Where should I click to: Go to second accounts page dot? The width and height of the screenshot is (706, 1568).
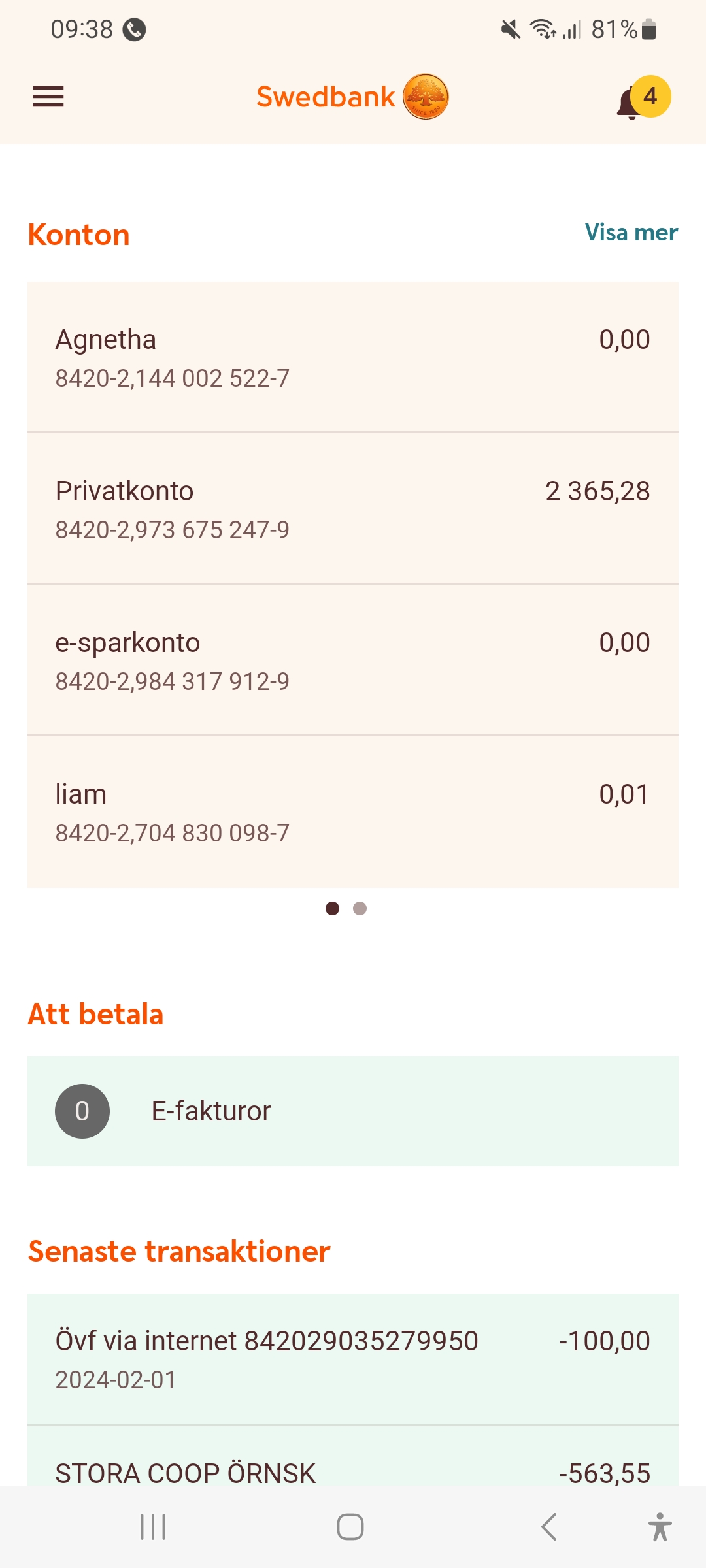pyautogui.click(x=360, y=908)
